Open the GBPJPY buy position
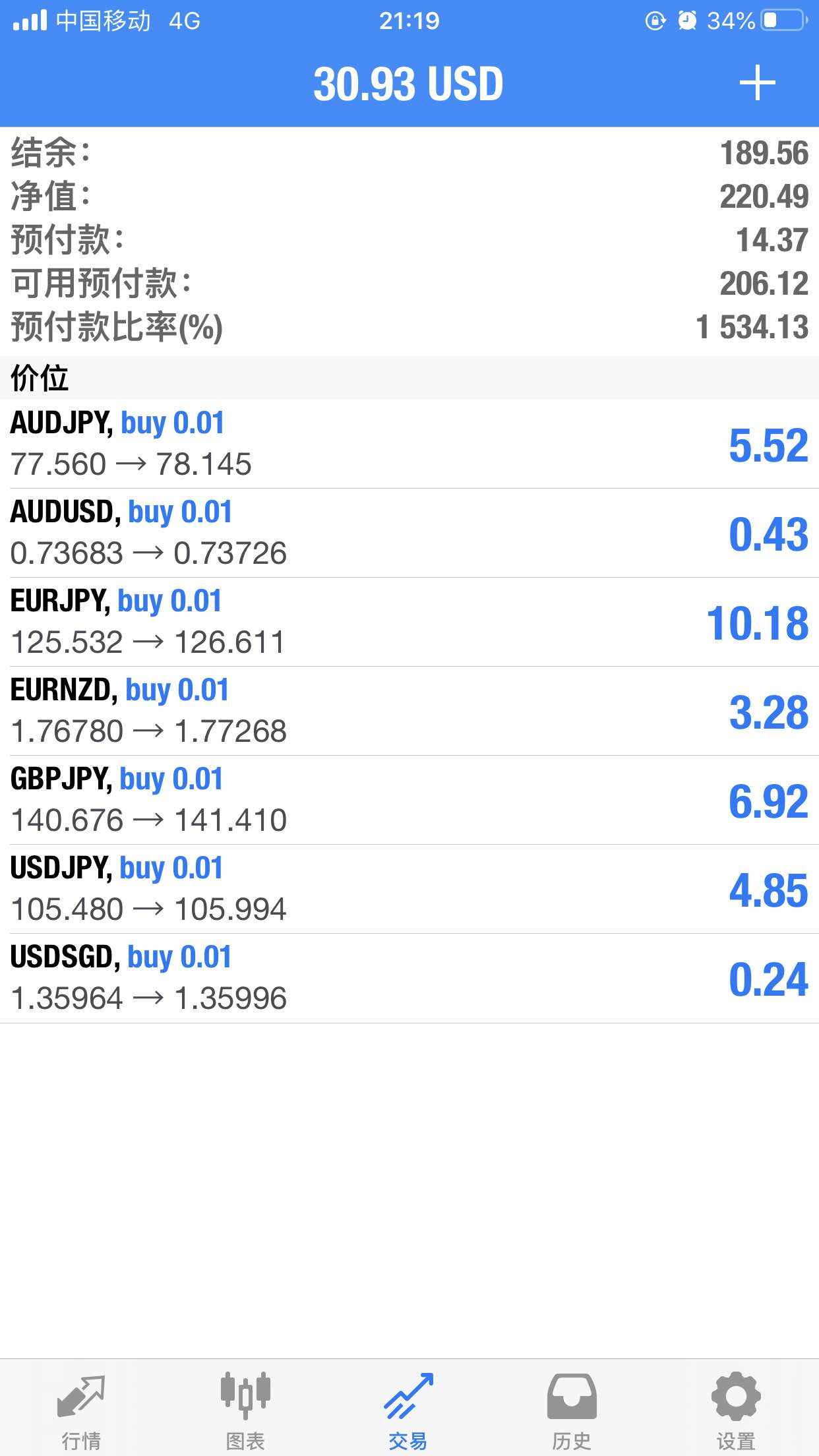The width and height of the screenshot is (819, 1456). click(409, 800)
